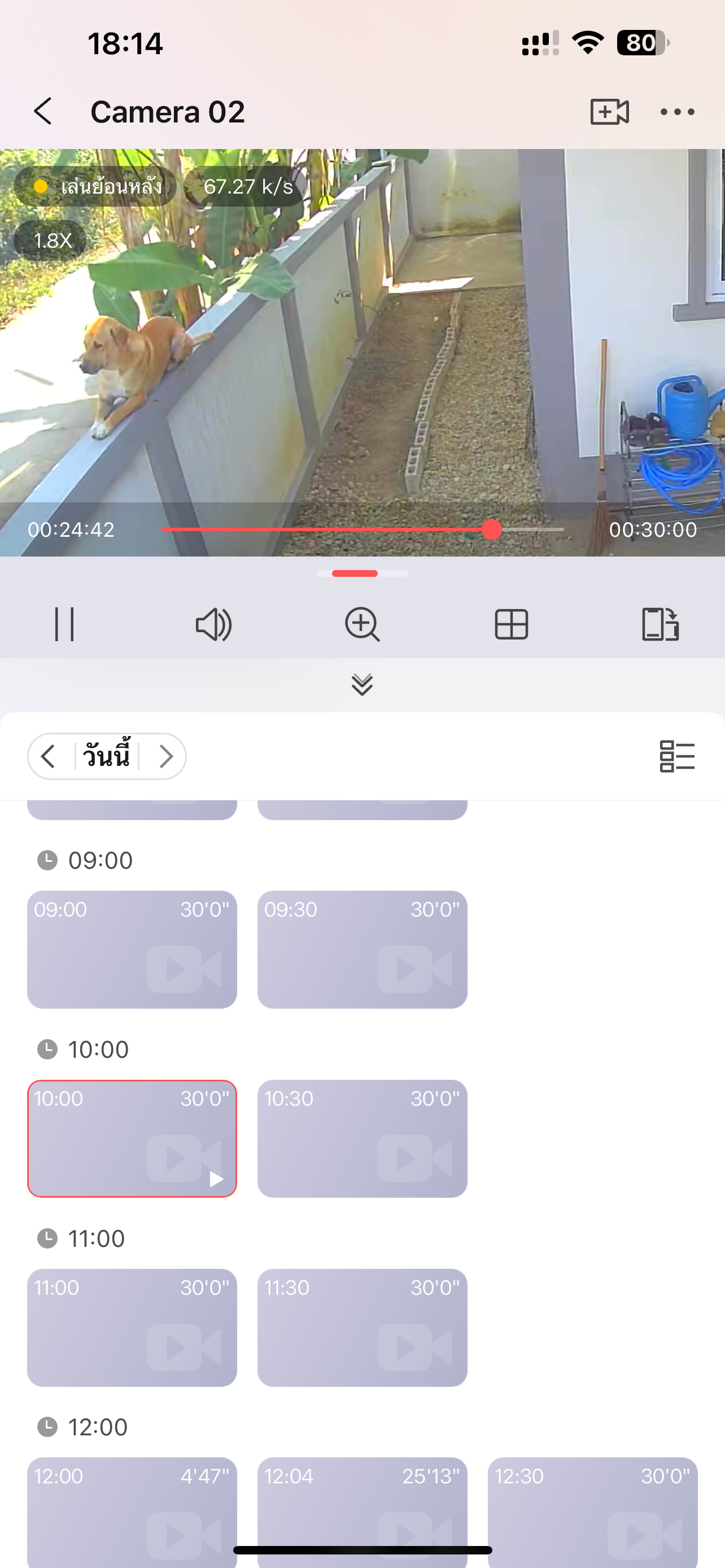Tap the playback progress slider knob

(x=492, y=529)
